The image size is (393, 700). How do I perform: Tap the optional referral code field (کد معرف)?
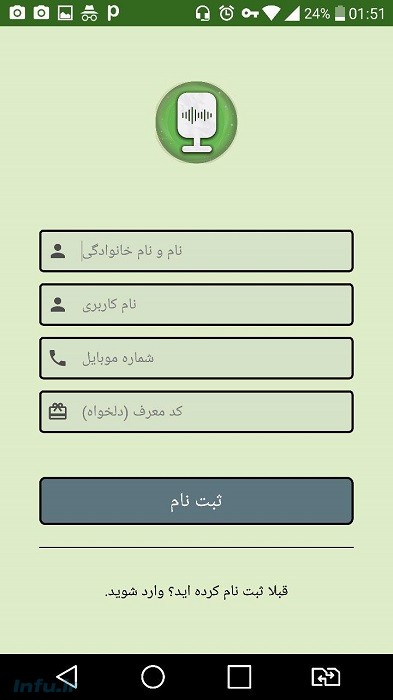point(196,412)
